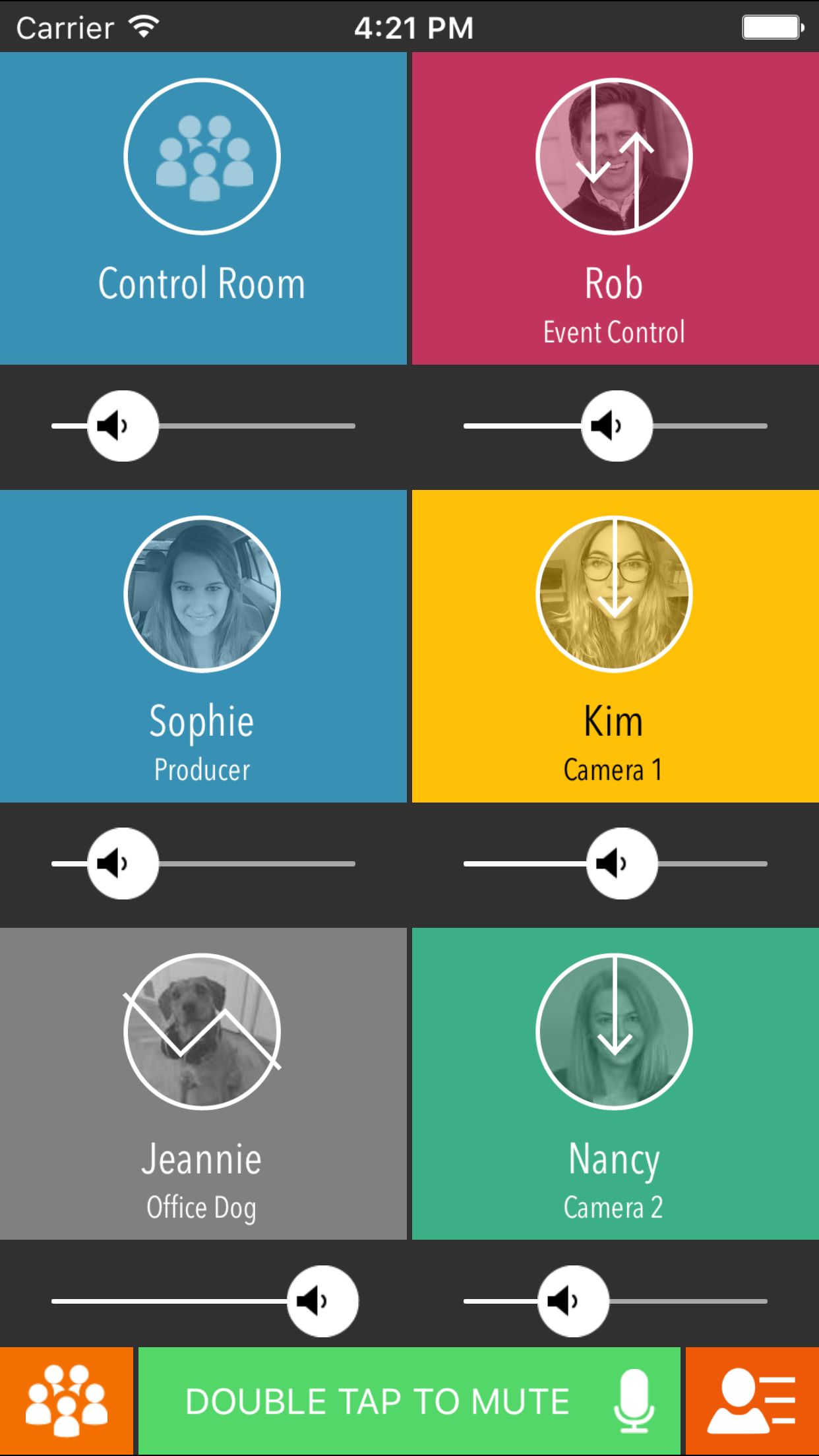
Task: Open the contact list icon
Action: pyautogui.click(x=752, y=1401)
